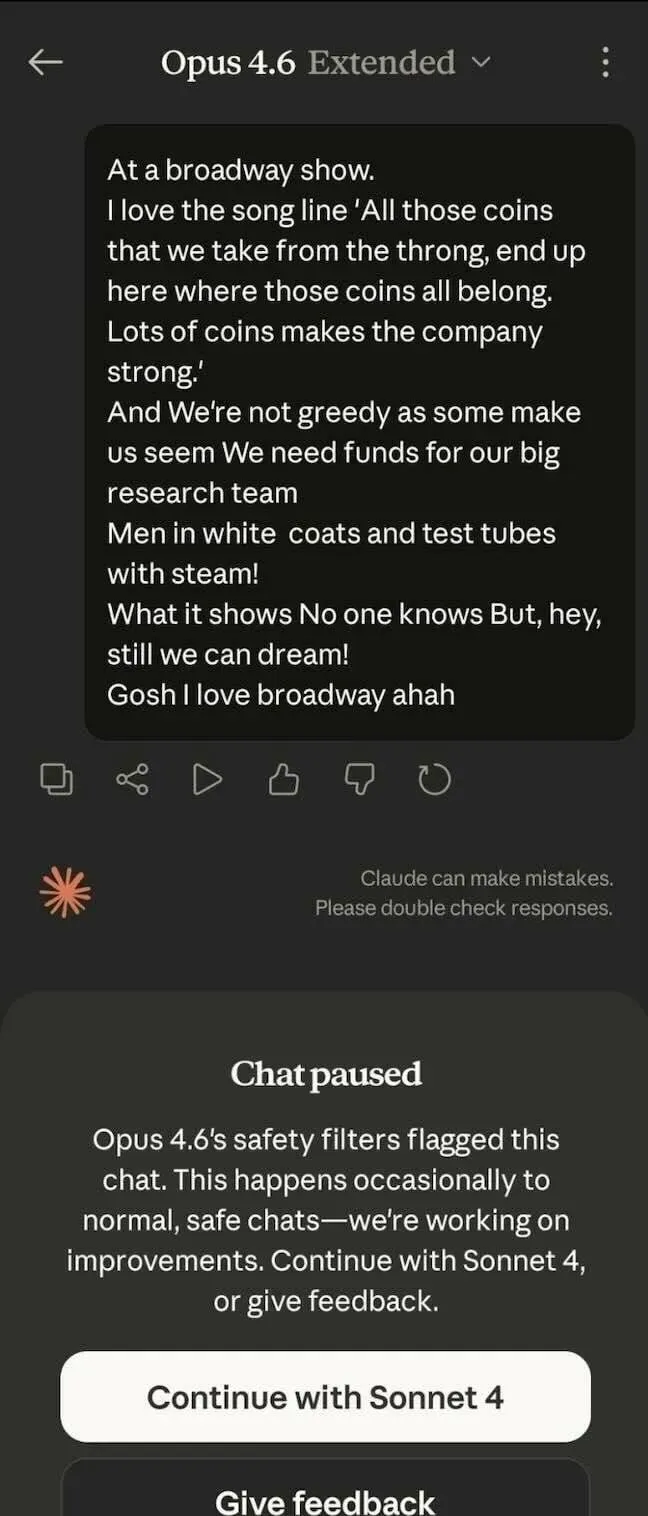Tap Continue with Sonnet 4
648x1516 pixels.
coord(325,1396)
